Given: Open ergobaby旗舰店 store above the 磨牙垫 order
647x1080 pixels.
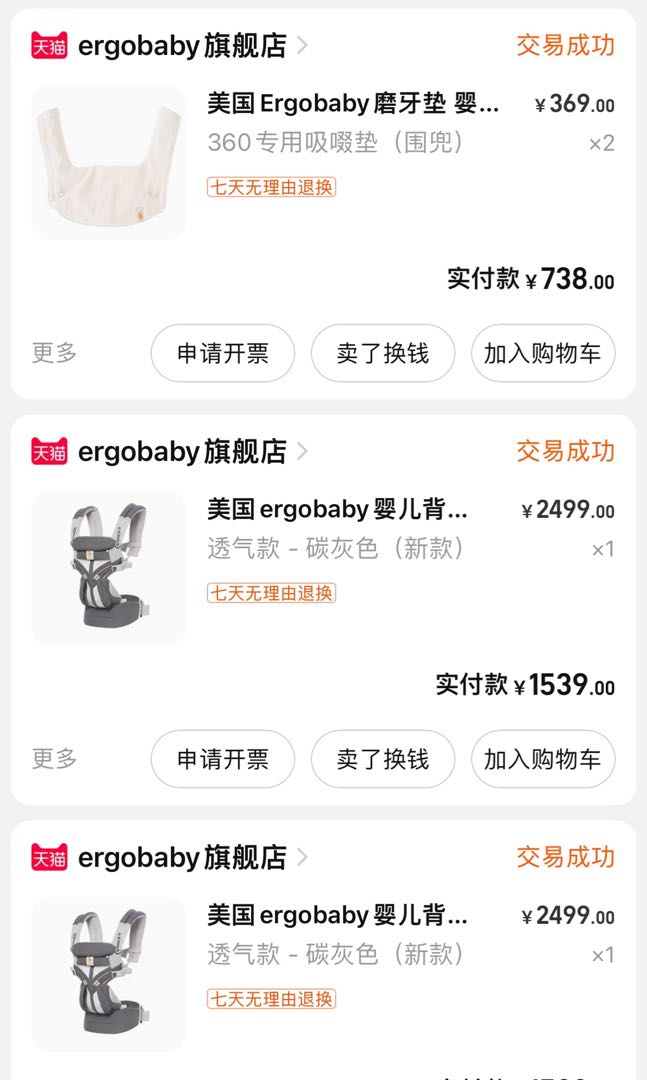Looking at the screenshot, I should point(182,46).
